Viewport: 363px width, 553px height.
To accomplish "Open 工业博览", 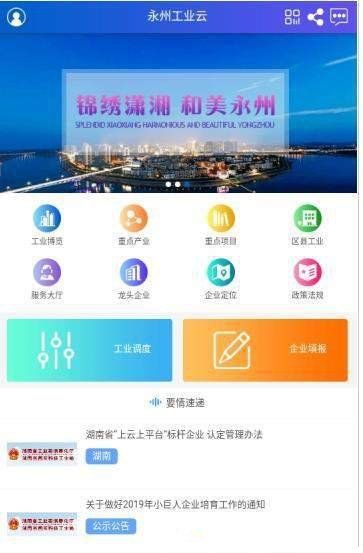I will (47, 225).
